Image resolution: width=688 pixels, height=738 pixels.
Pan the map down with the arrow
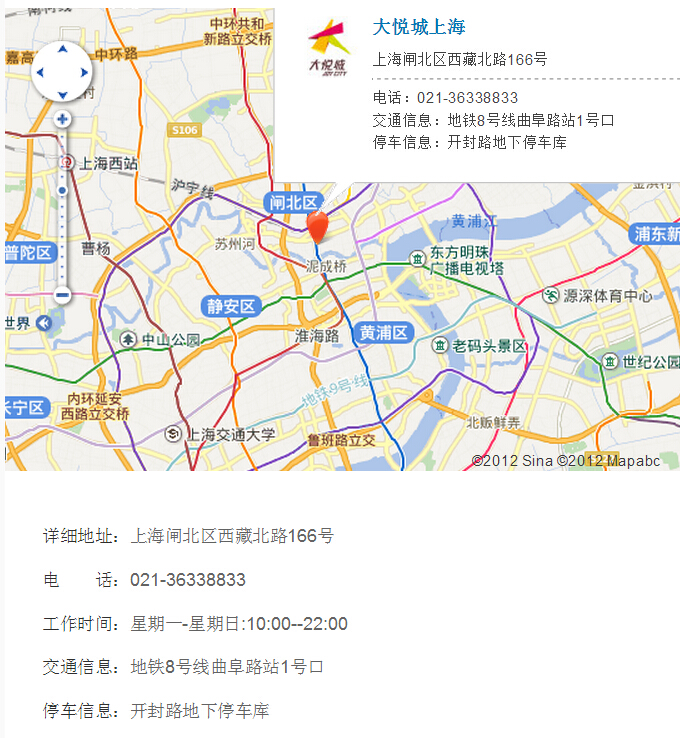(x=62, y=95)
